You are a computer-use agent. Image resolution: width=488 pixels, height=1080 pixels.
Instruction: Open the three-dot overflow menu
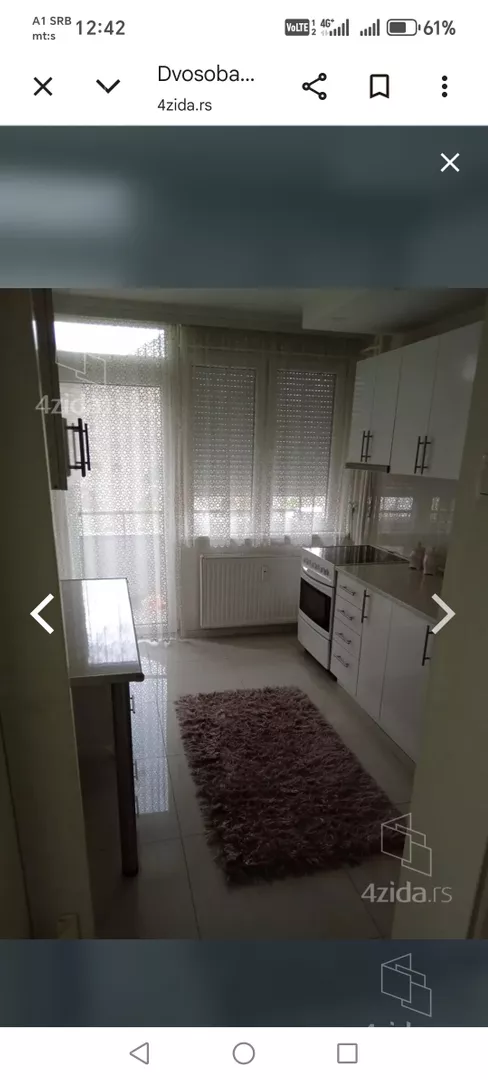coord(445,87)
